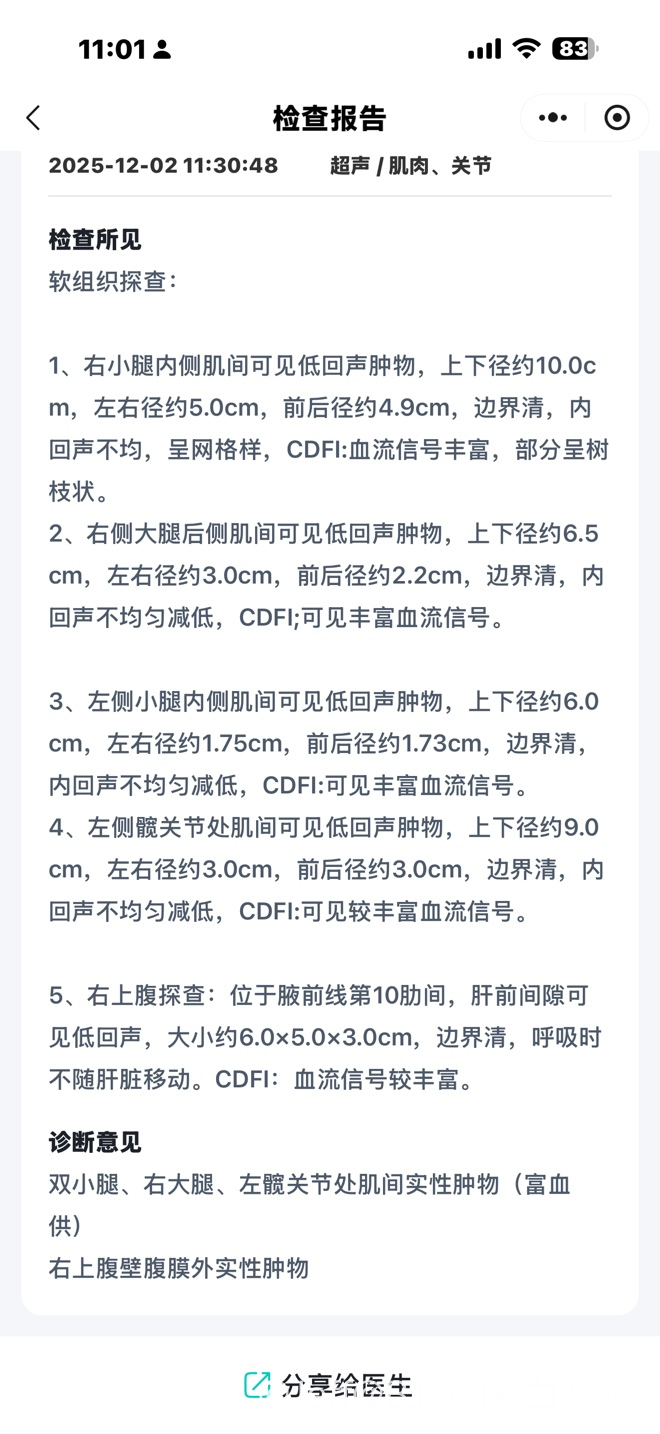Go back using the top-left arrow
Image resolution: width=660 pixels, height=1434 pixels.
[x=33, y=118]
